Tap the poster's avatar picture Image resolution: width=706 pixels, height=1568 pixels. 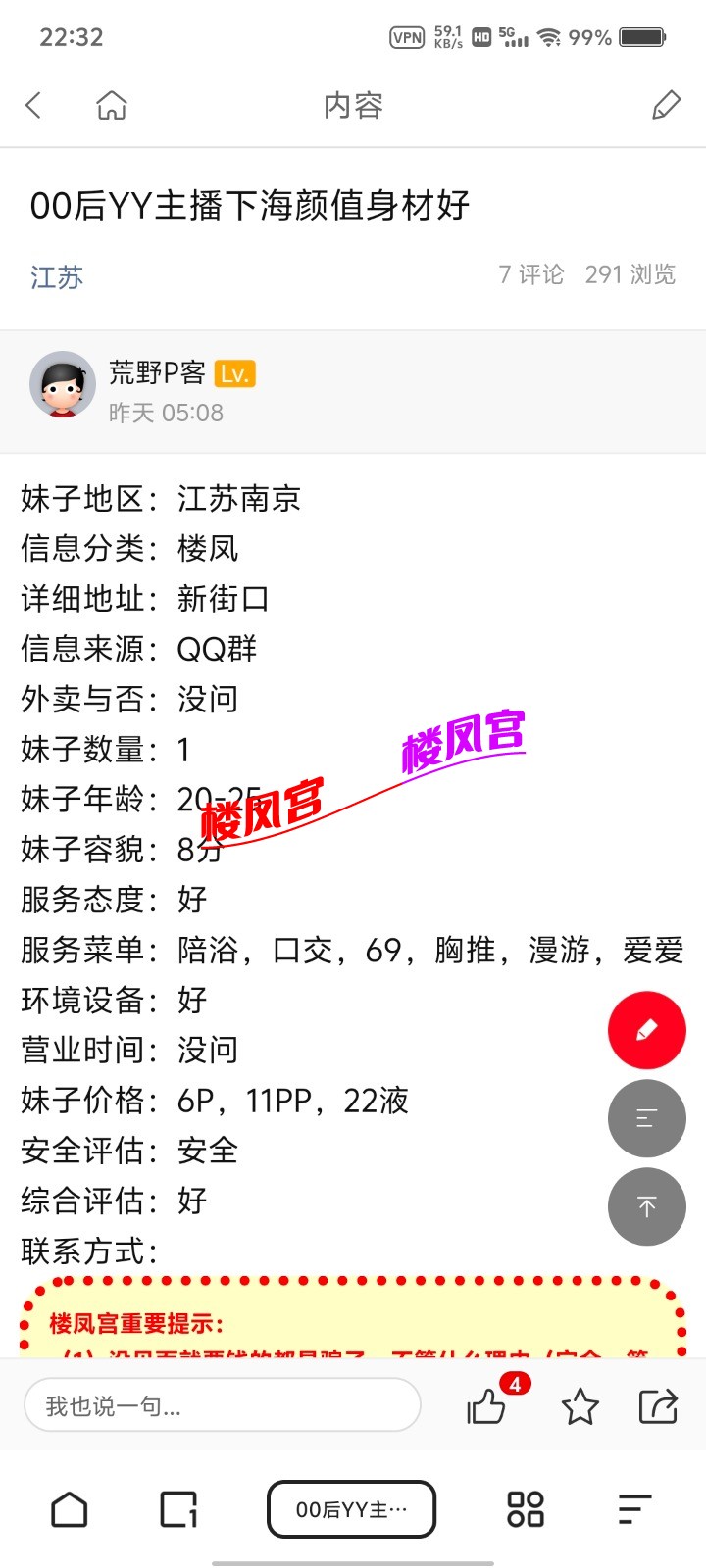point(63,386)
